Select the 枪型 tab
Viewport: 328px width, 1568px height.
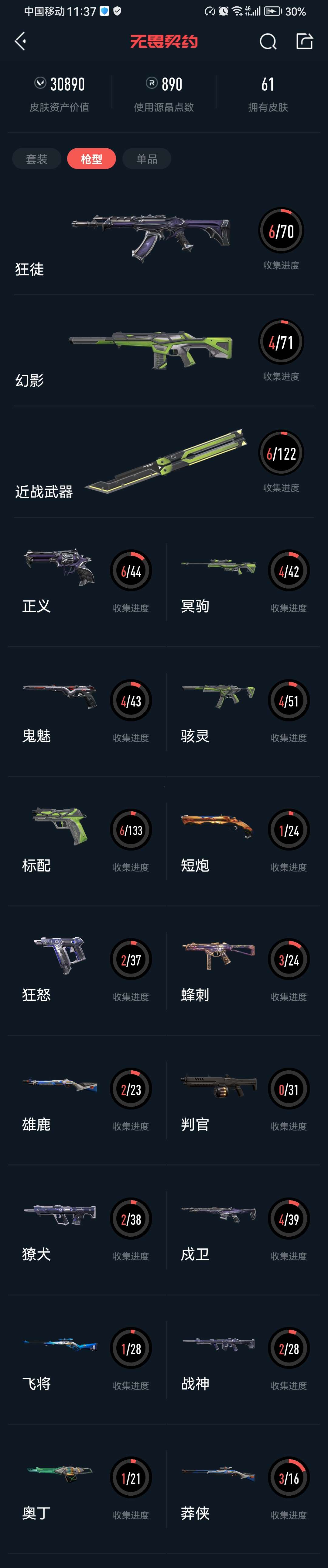[91, 159]
